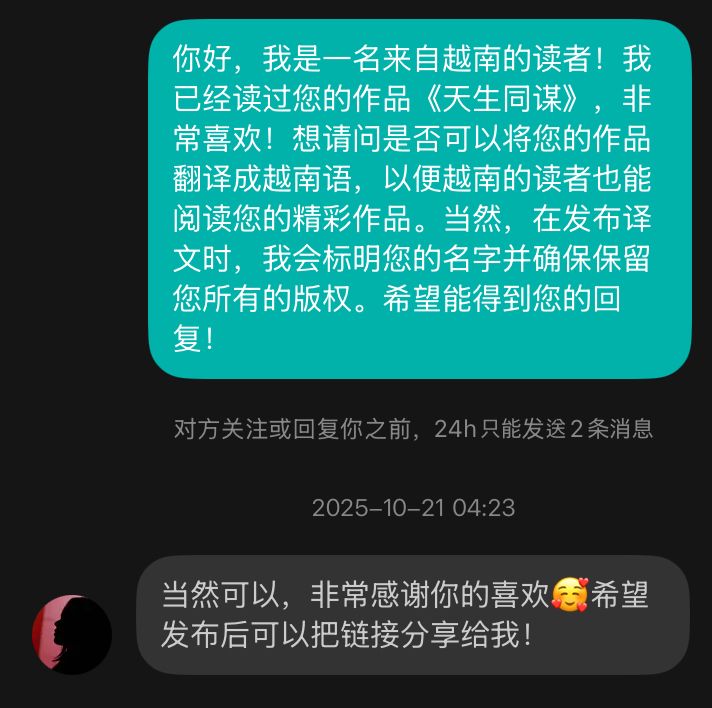712x708 pixels.
Task: Open the sender's profile avatar
Action: pyautogui.click(x=71, y=634)
